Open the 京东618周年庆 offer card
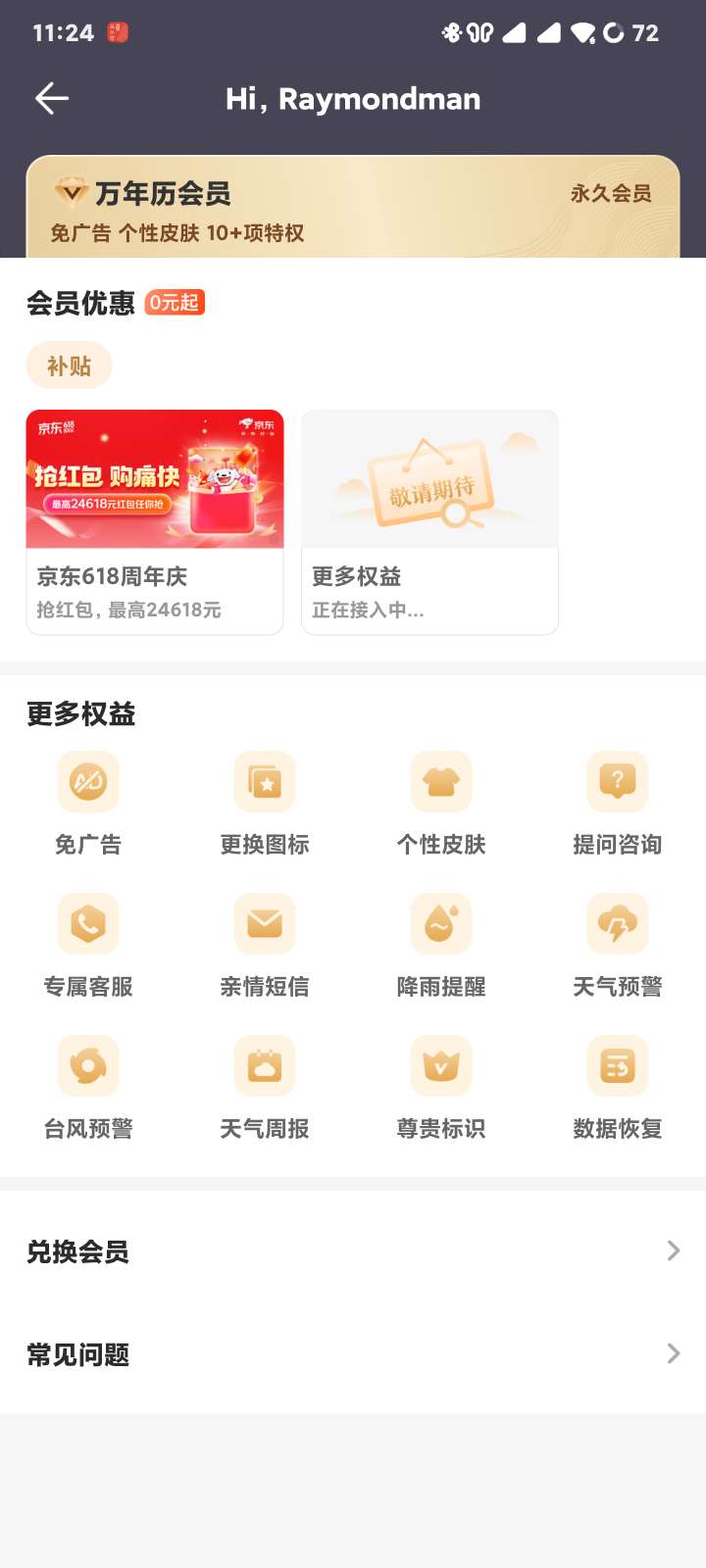Viewport: 706px width, 1568px height. (155, 521)
